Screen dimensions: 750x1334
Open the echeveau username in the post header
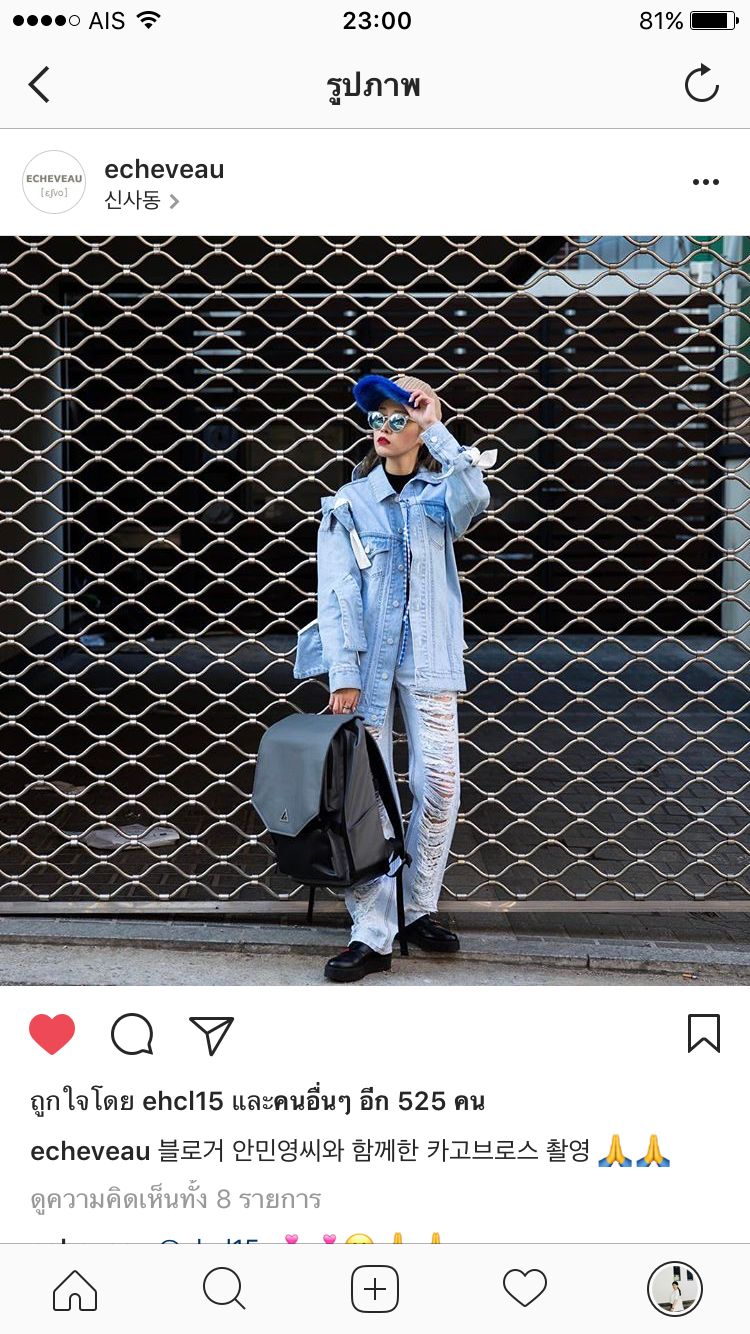coord(164,169)
